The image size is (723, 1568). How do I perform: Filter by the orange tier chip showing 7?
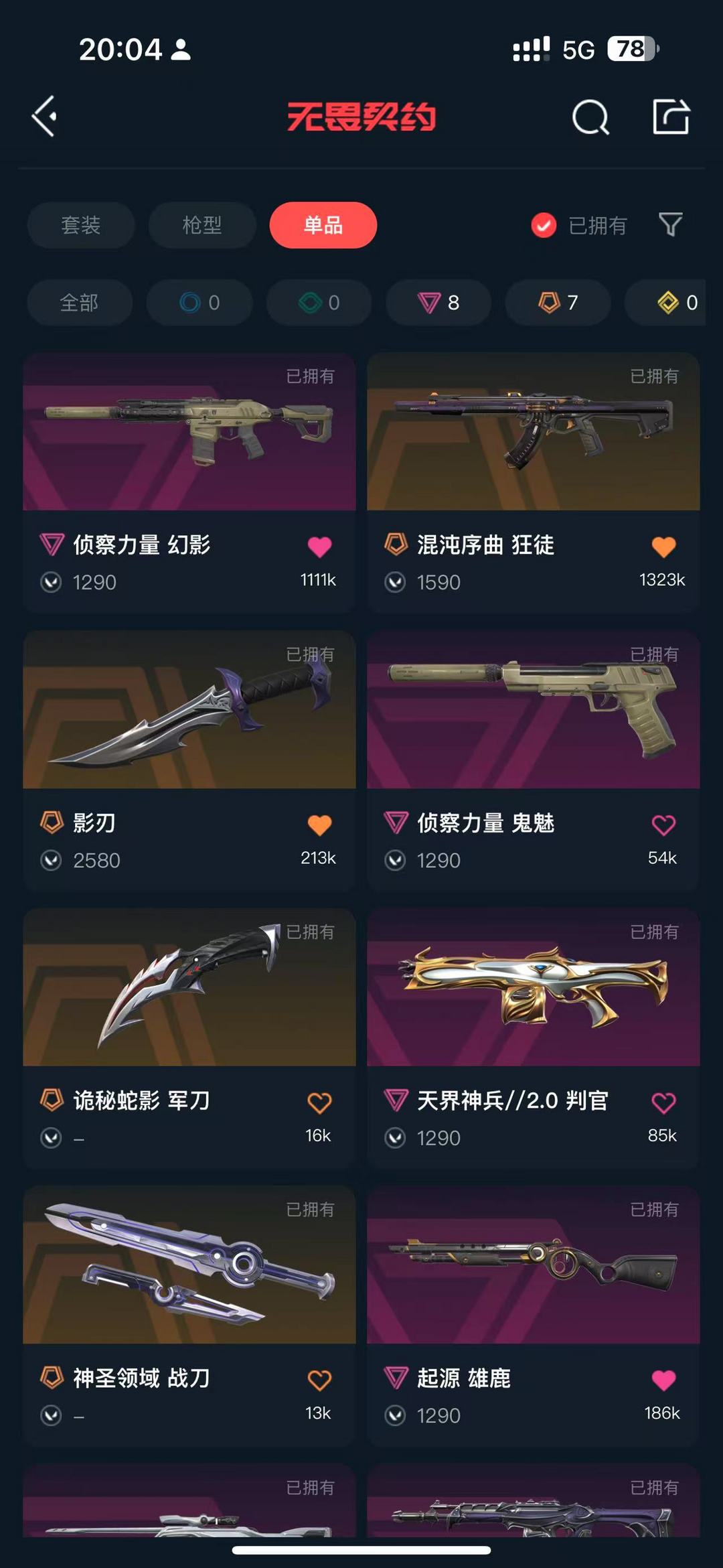click(558, 303)
